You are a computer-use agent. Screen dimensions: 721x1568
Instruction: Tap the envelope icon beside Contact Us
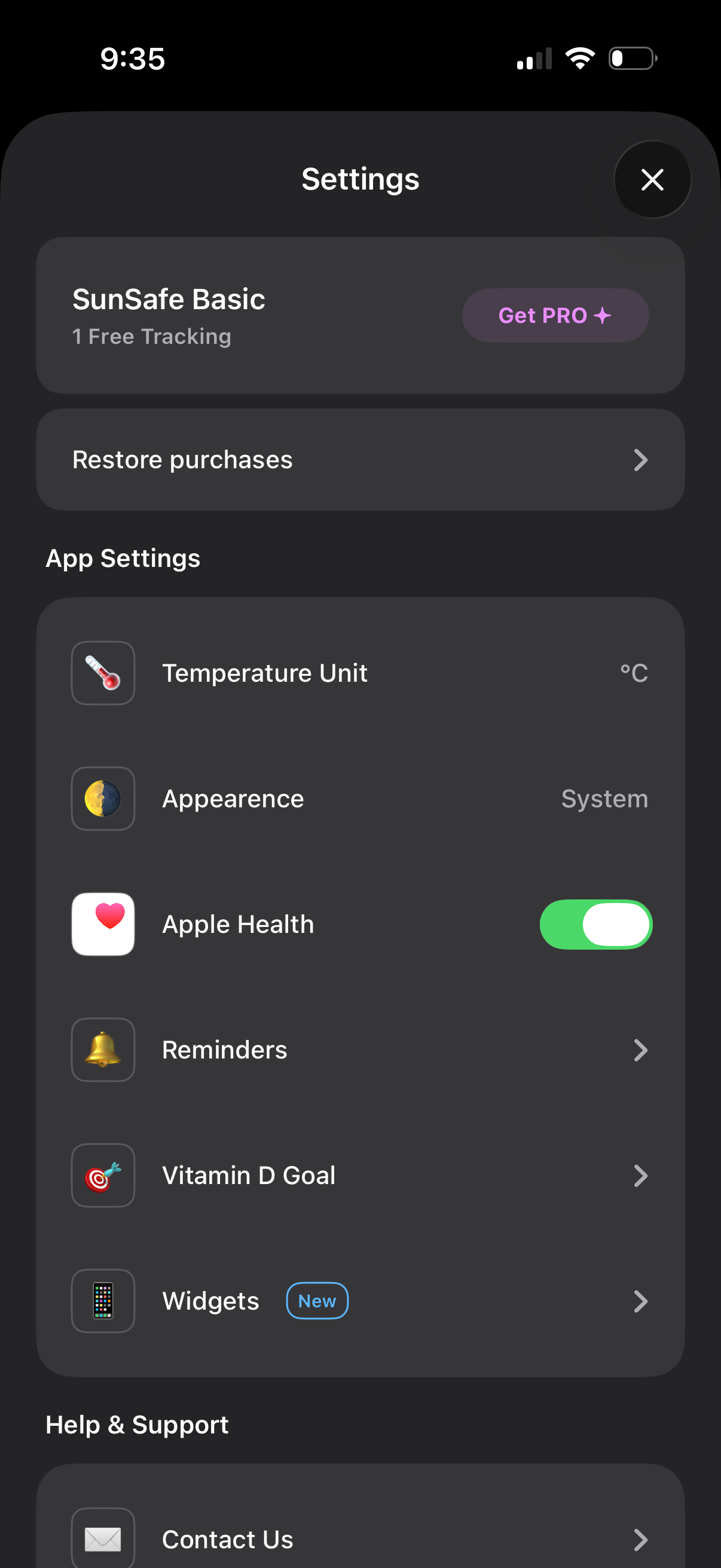tap(103, 1538)
